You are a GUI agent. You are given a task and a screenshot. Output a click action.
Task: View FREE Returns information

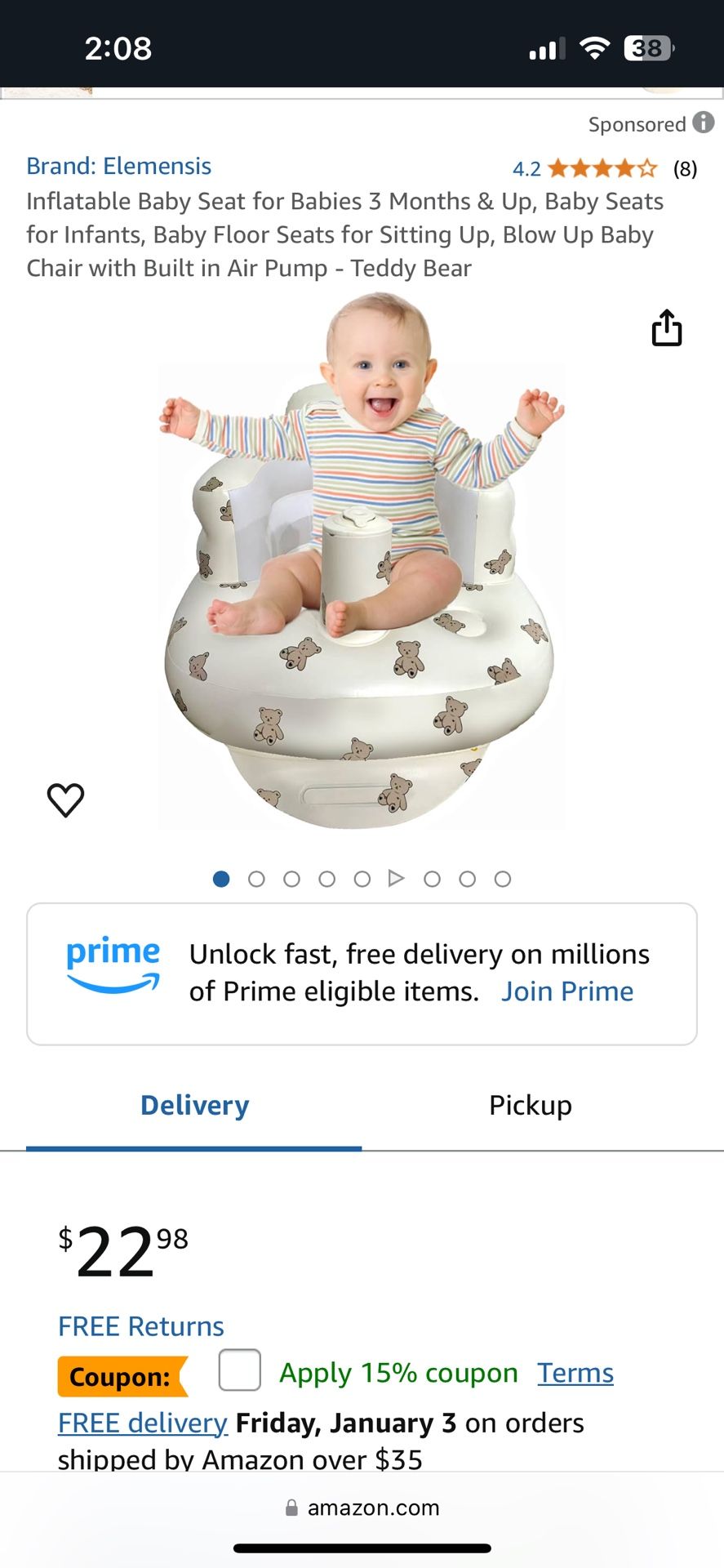point(141,1326)
